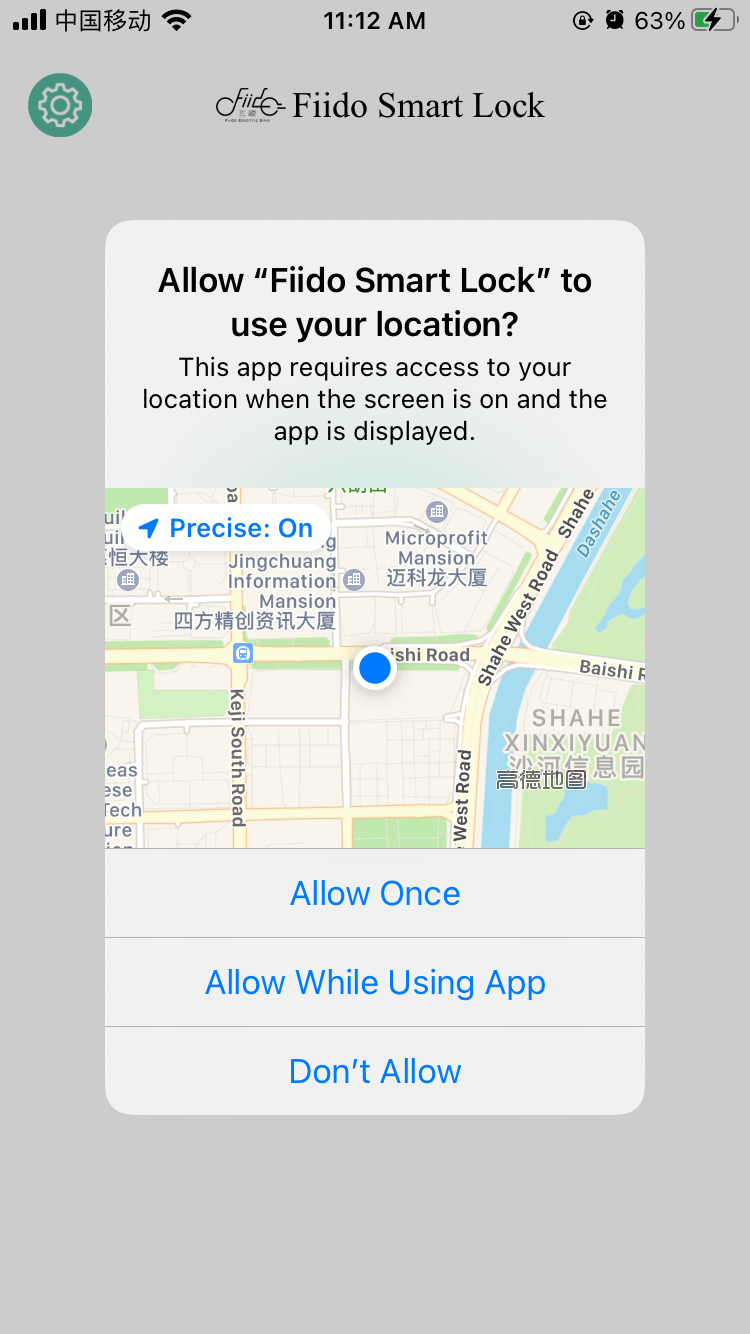Choose Don't Allow for location access
This screenshot has width=750, height=1334.
click(x=375, y=1071)
